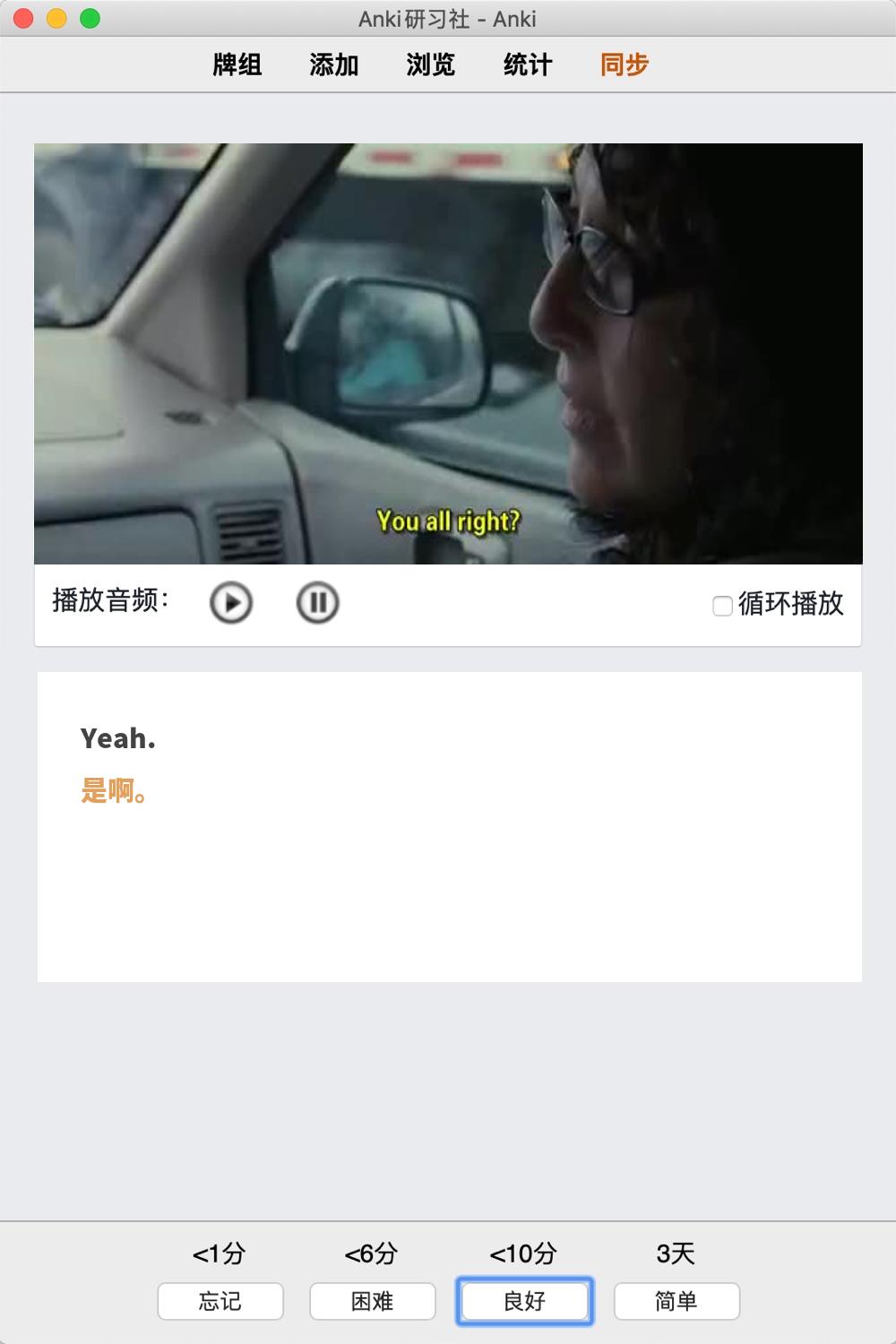The height and width of the screenshot is (1344, 896).
Task: Minimize the Anki window
Action: coord(56,18)
